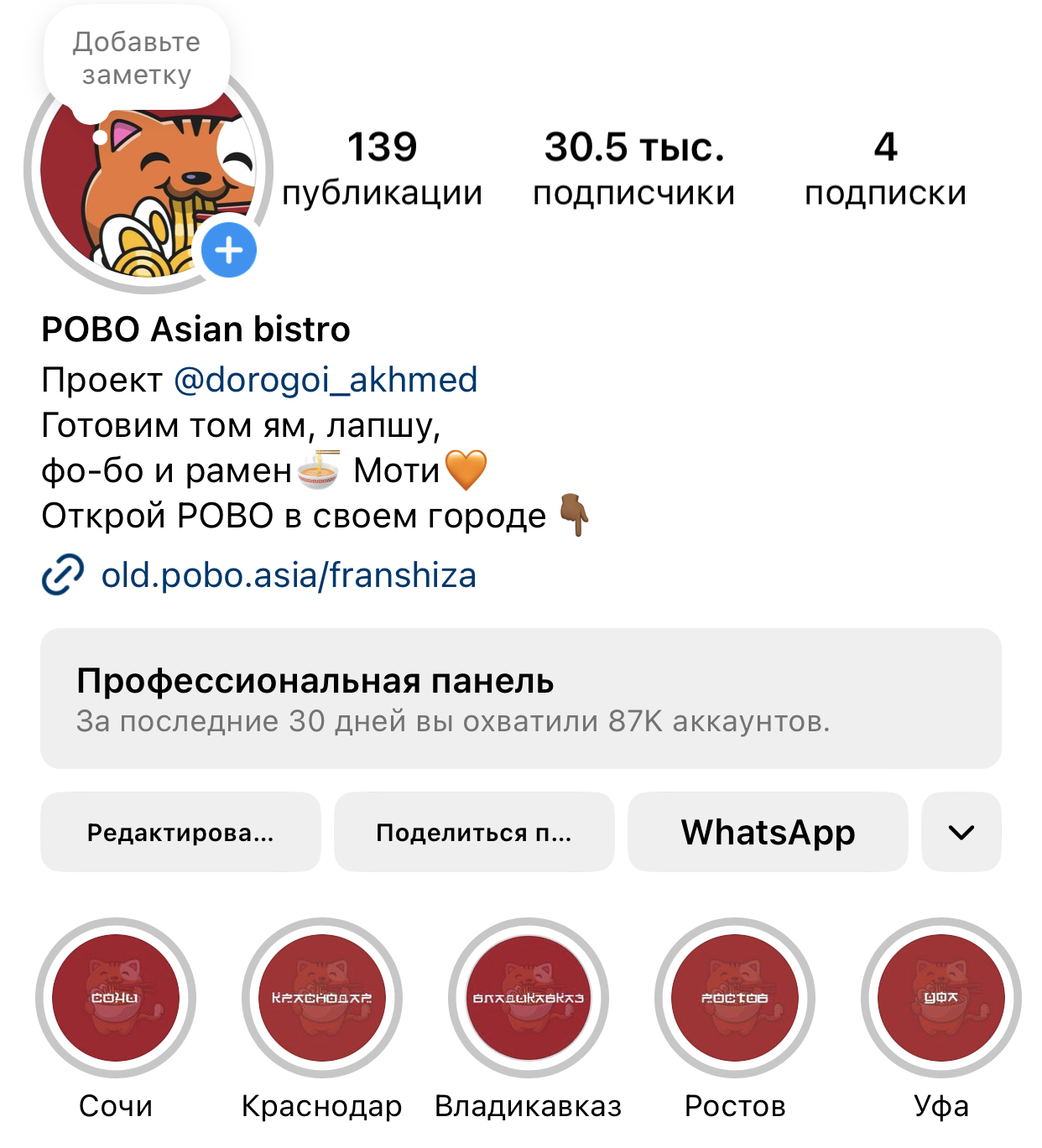Tap the WhatsApp button
The height and width of the screenshot is (1148, 1042).
[x=768, y=832]
